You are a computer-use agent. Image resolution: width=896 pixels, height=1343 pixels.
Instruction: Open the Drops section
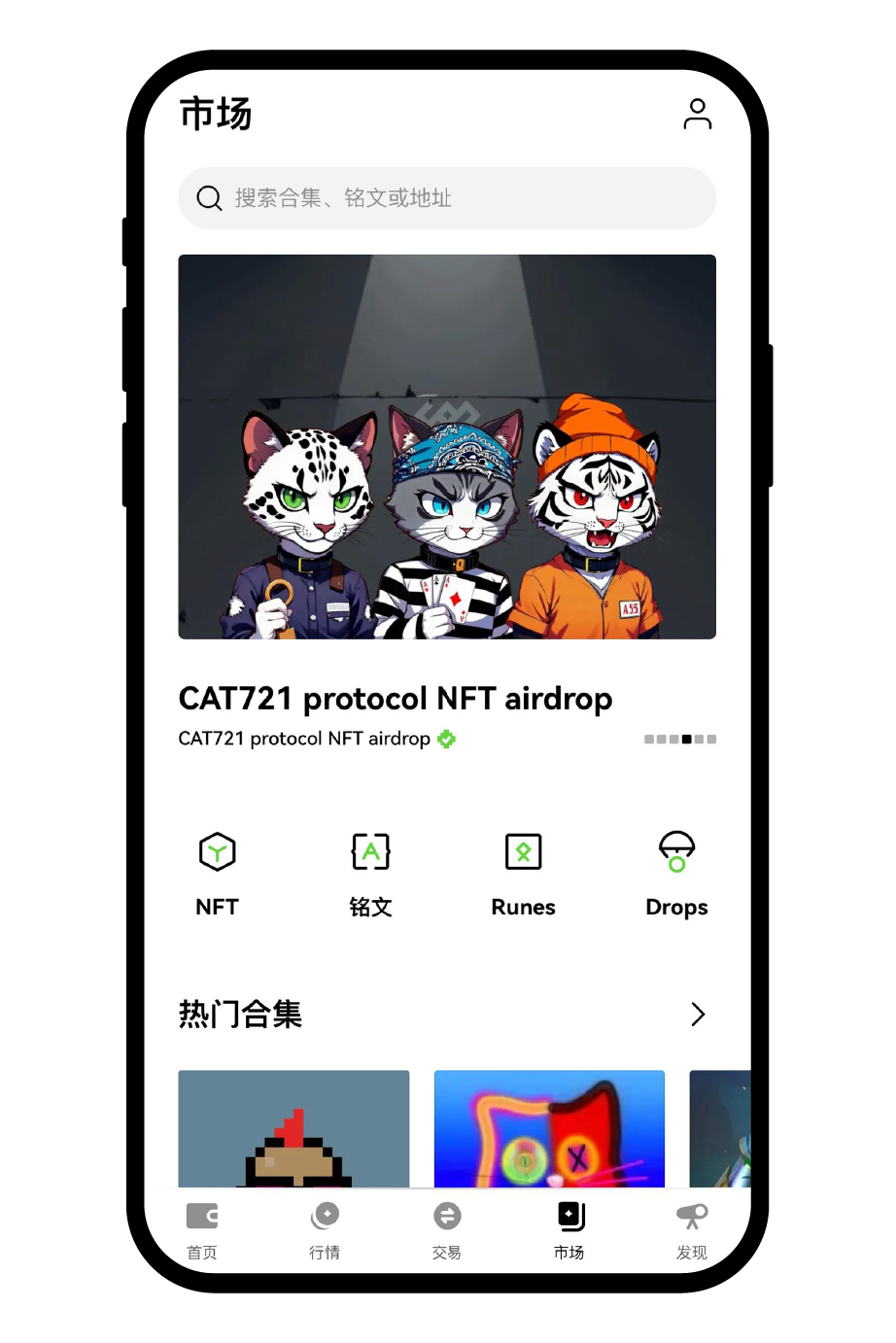[x=676, y=873]
